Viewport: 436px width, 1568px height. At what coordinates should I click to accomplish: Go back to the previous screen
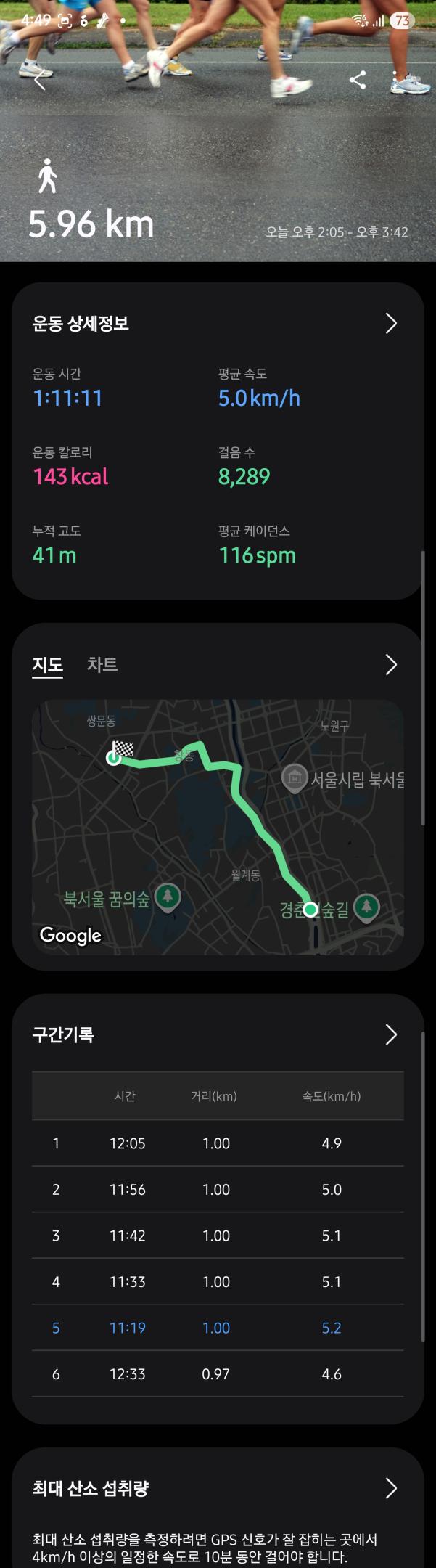pos(40,80)
